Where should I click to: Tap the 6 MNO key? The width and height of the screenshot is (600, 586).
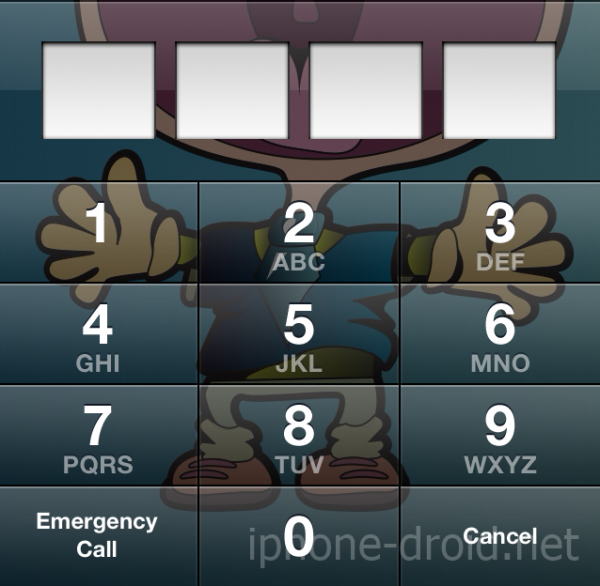[500, 334]
